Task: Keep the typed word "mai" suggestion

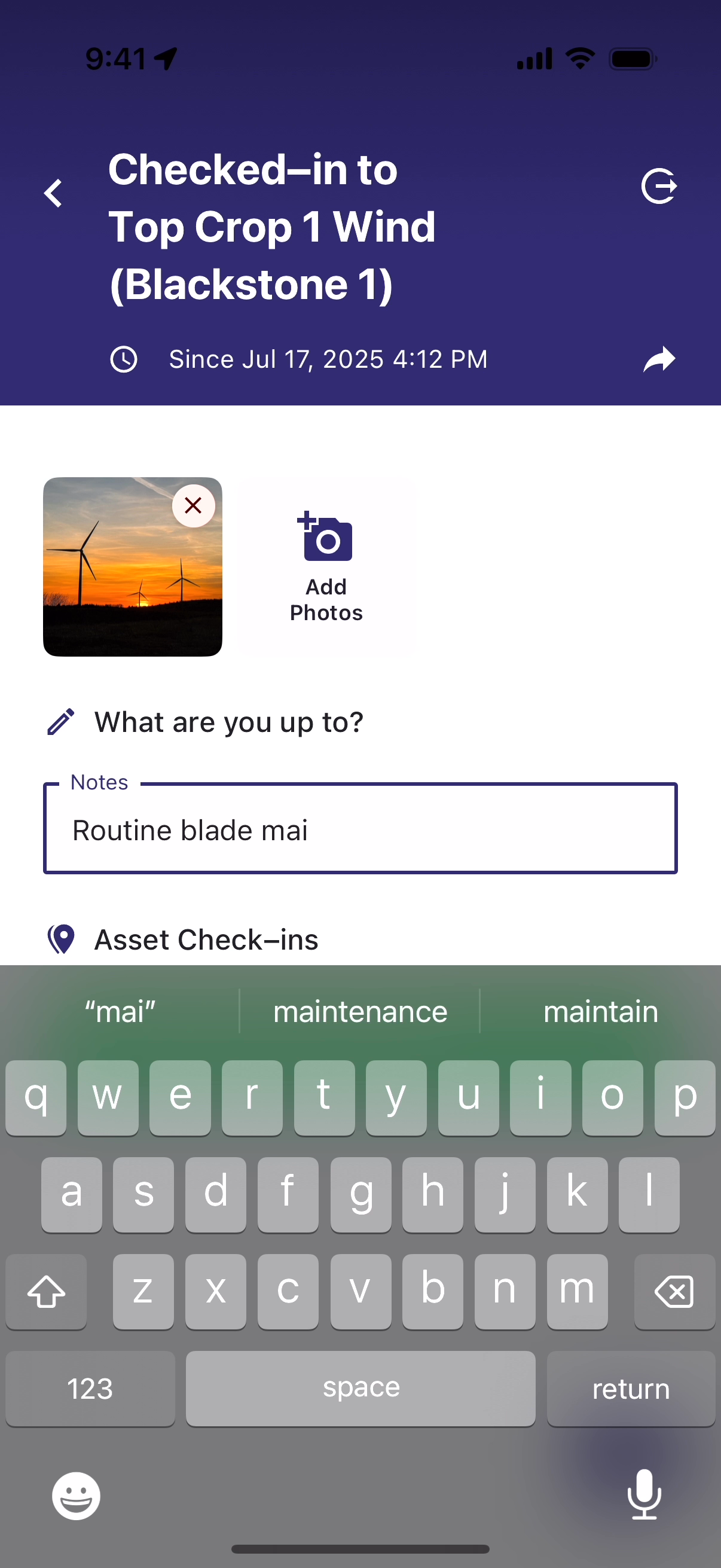Action: tap(120, 1012)
